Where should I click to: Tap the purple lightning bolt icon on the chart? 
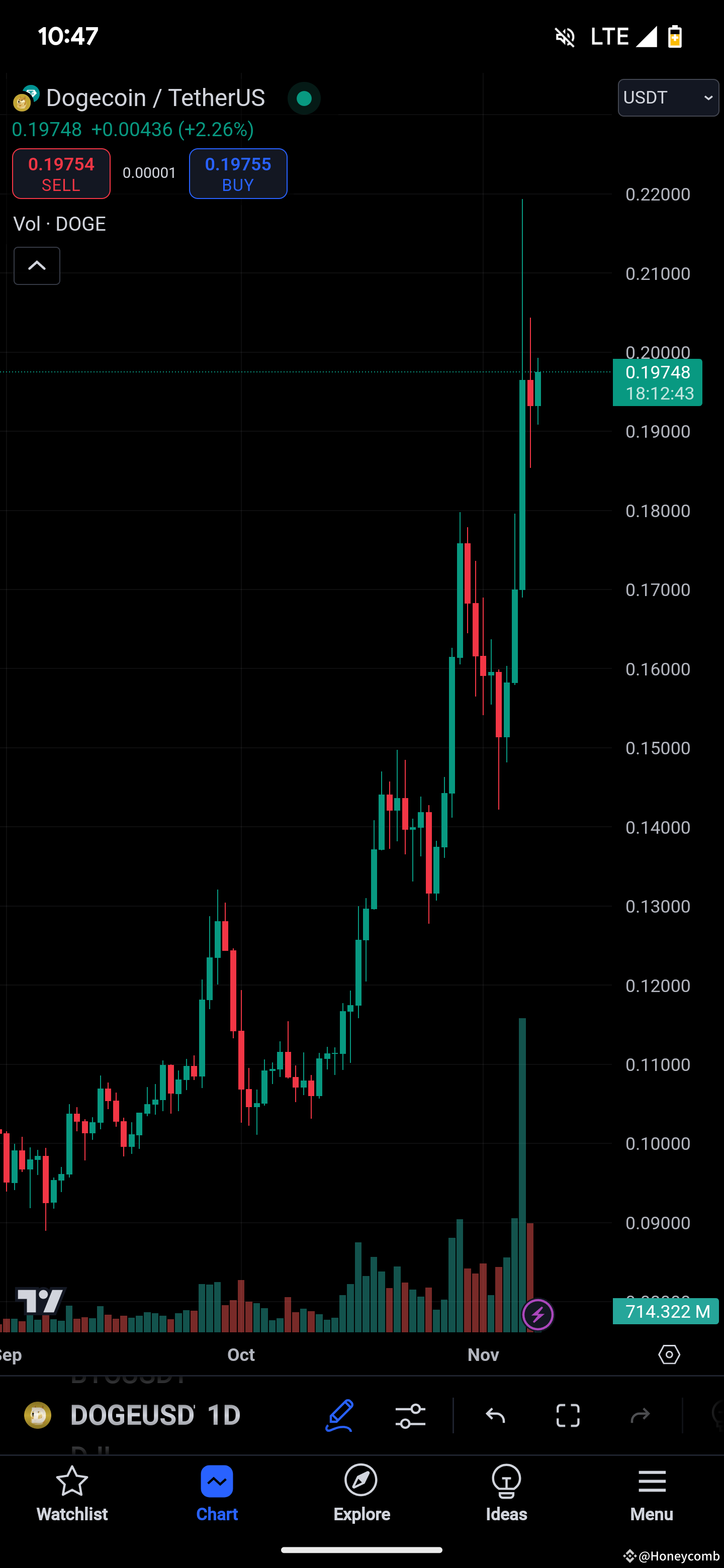537,1315
